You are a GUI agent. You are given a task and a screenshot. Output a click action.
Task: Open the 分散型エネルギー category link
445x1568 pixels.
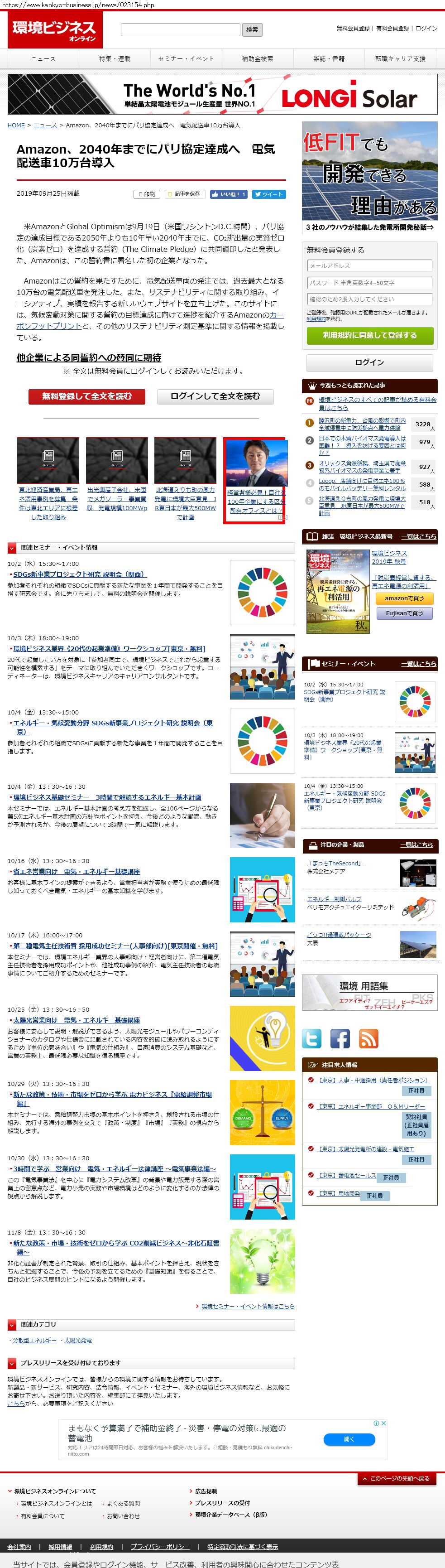(x=35, y=1341)
